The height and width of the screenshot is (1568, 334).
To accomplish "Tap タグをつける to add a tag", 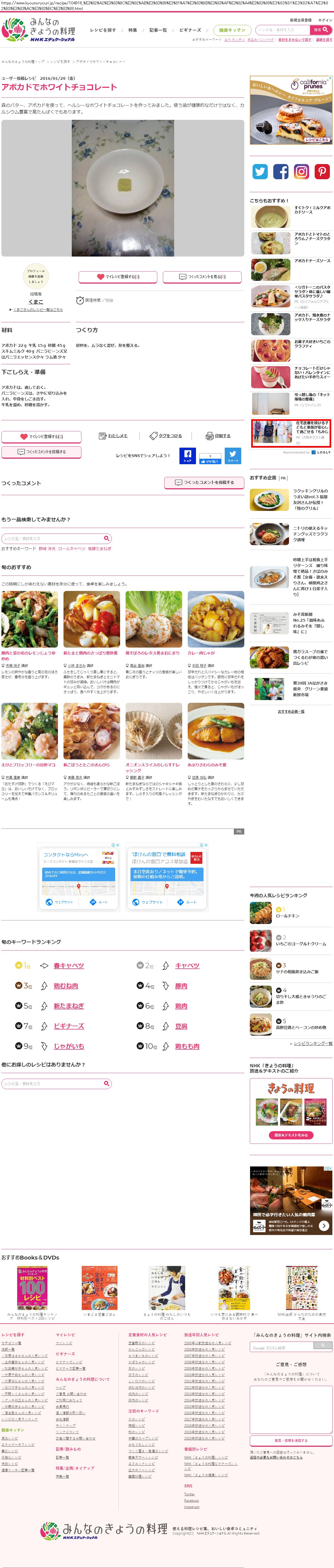I will 166,436.
